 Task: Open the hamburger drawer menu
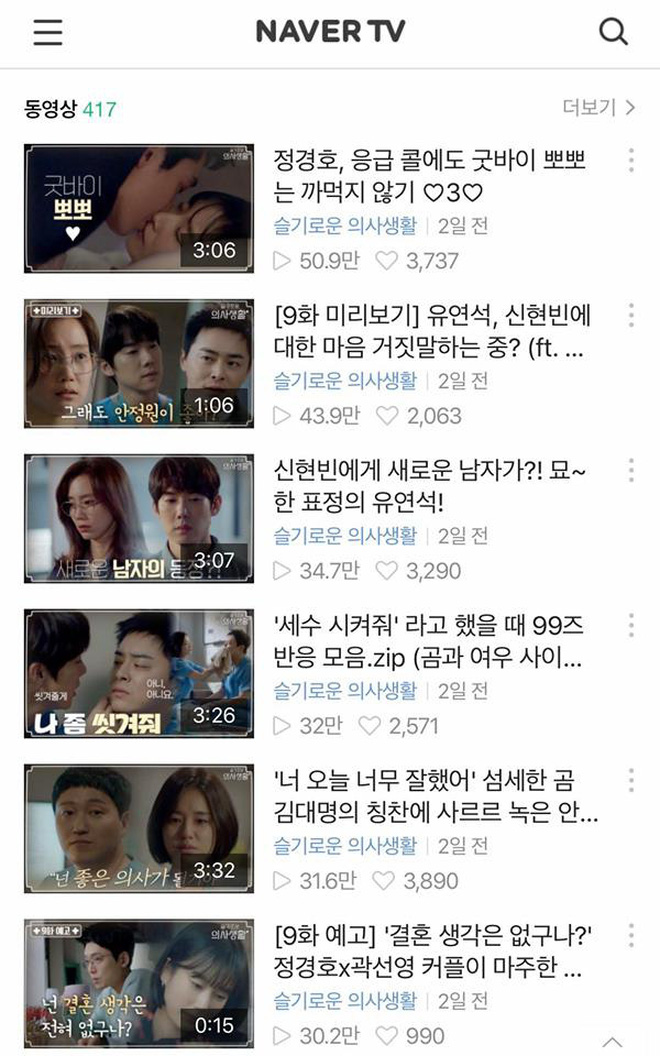(x=47, y=32)
